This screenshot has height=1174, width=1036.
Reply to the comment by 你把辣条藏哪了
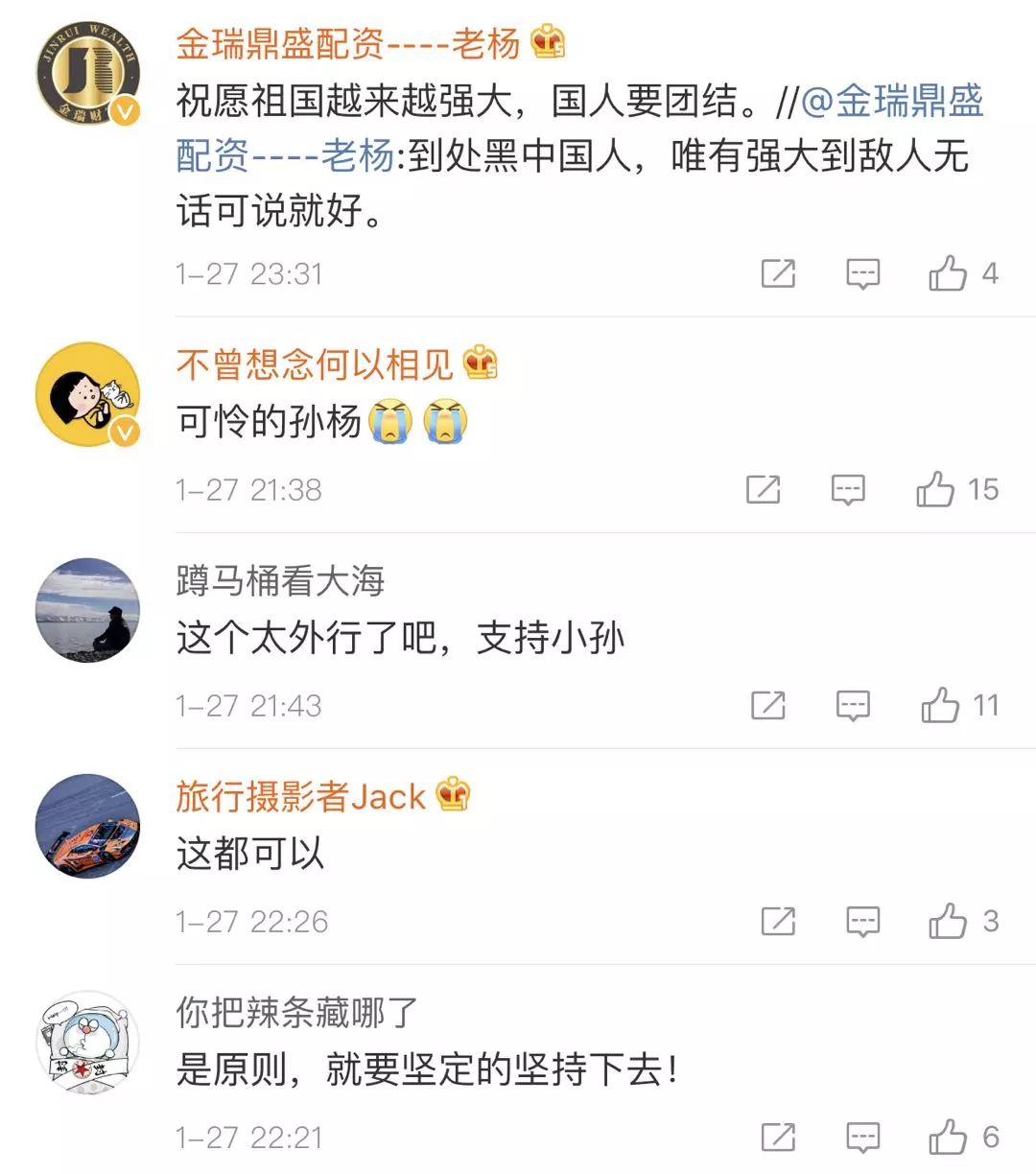862,1138
